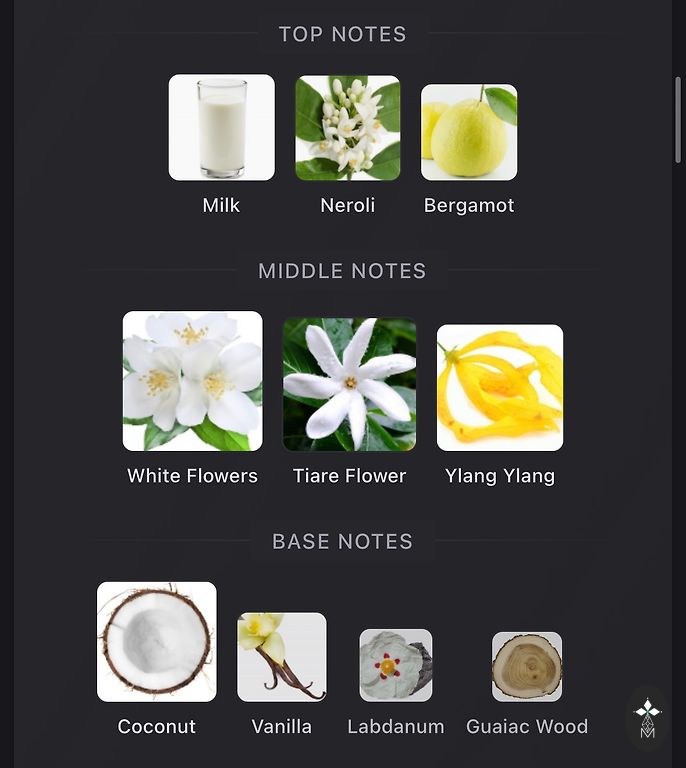Image resolution: width=686 pixels, height=768 pixels.
Task: Open the Milk note
Action: point(221,128)
